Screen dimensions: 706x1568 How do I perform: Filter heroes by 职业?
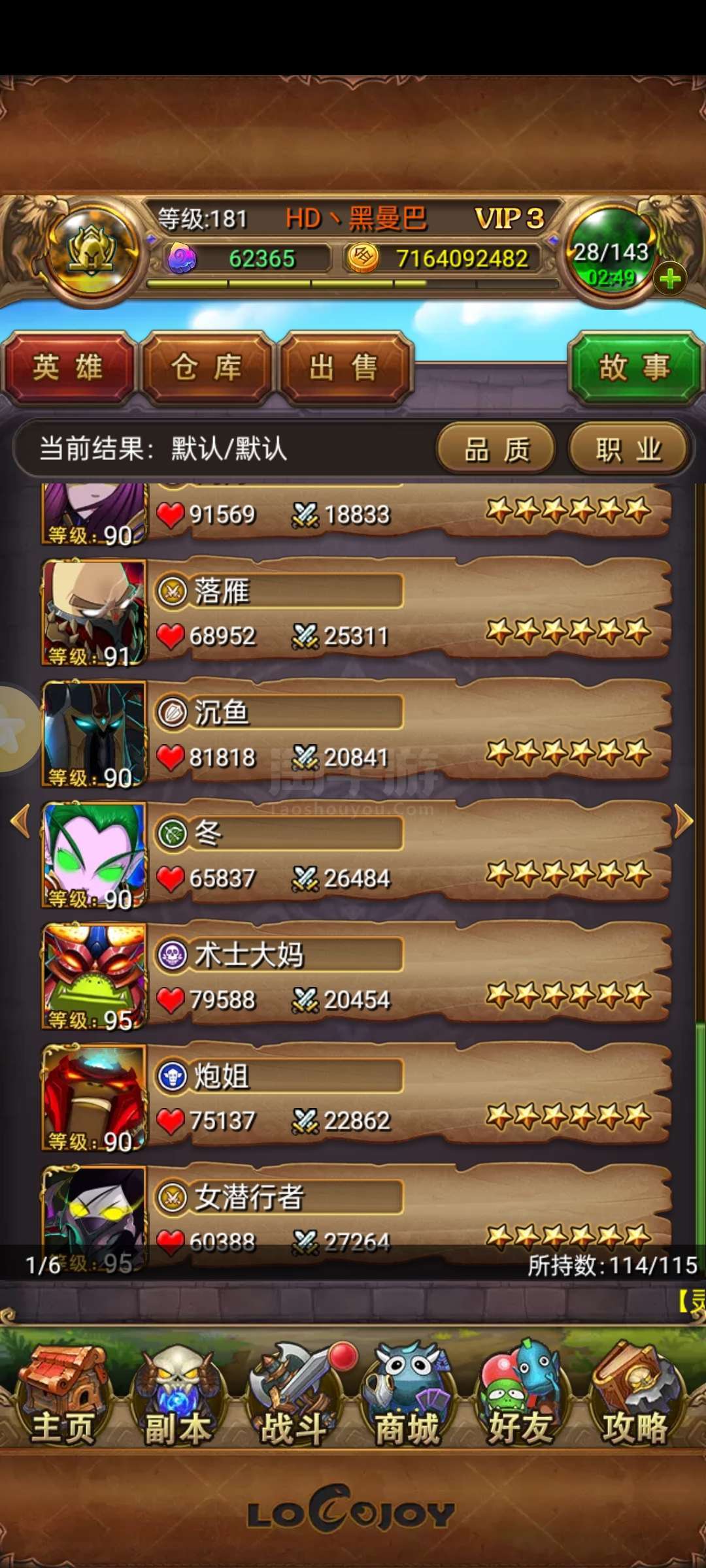point(628,449)
